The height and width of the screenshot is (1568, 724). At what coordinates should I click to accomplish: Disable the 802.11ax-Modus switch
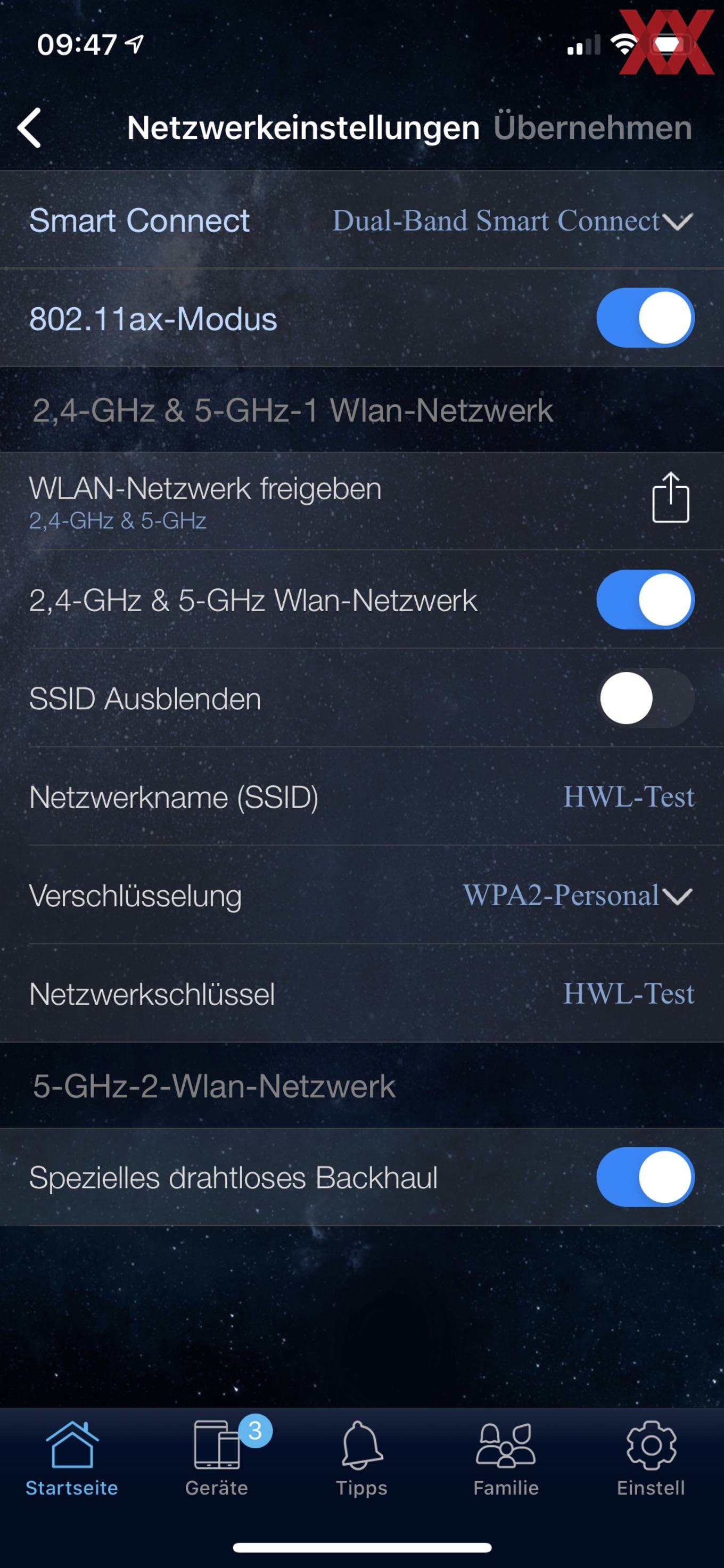[x=645, y=318]
